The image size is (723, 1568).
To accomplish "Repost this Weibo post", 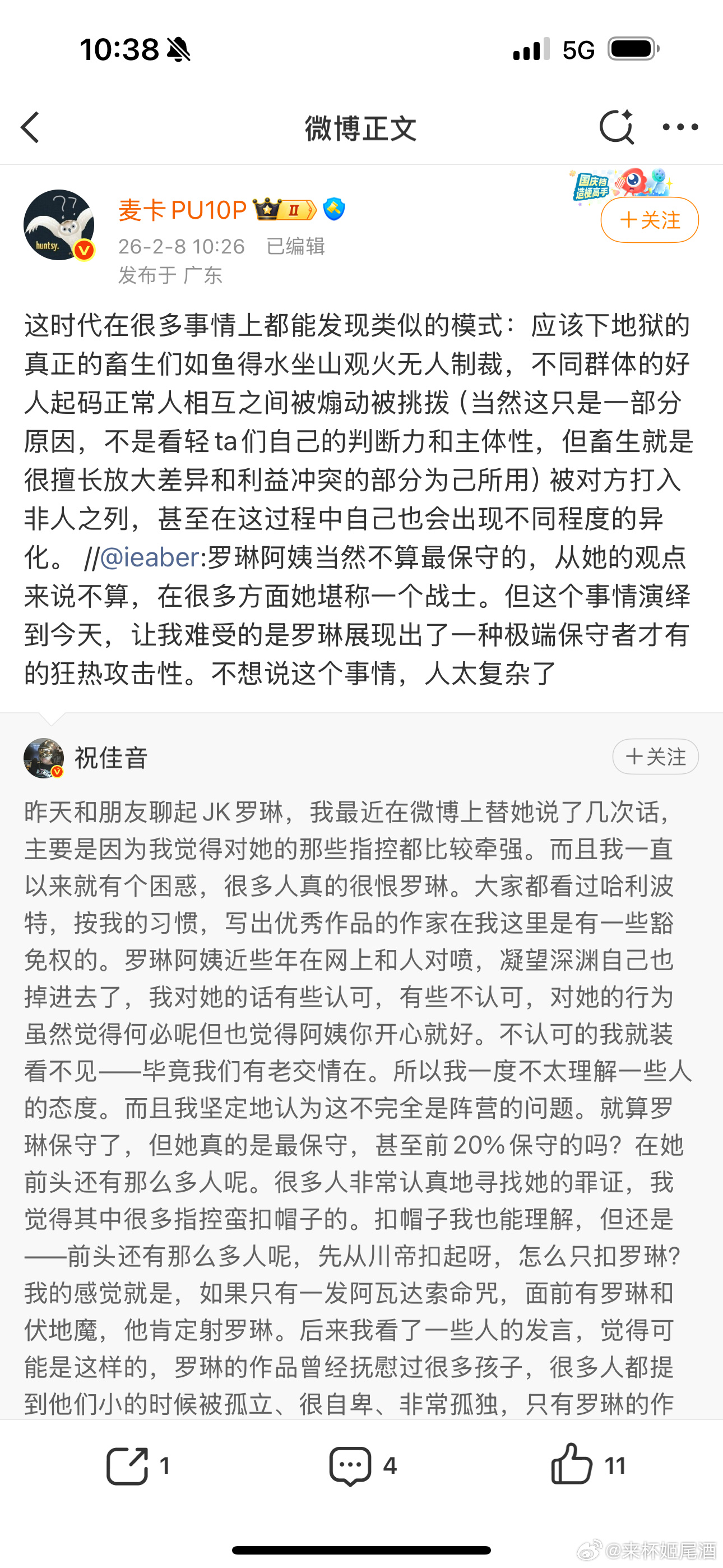I will [x=137, y=1466].
